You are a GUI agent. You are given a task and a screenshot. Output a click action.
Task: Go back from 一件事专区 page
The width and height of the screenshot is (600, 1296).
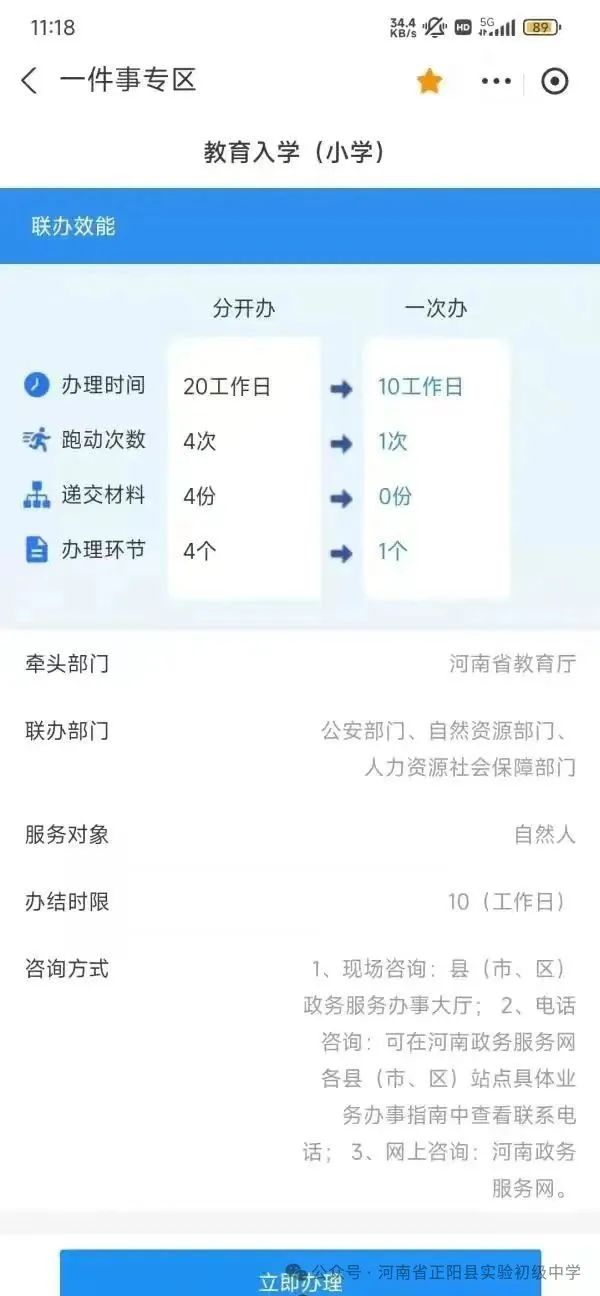[x=29, y=81]
